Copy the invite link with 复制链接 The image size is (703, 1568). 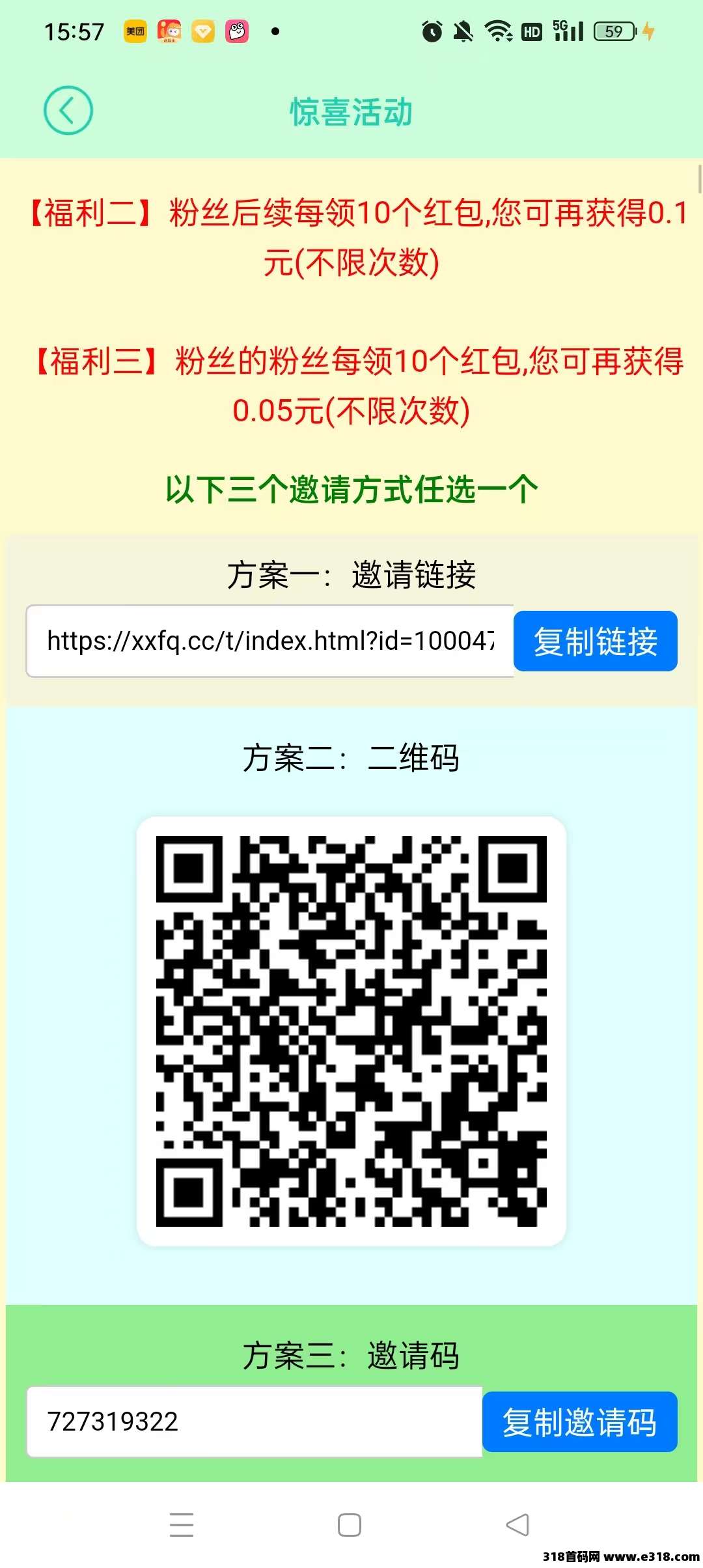point(595,641)
